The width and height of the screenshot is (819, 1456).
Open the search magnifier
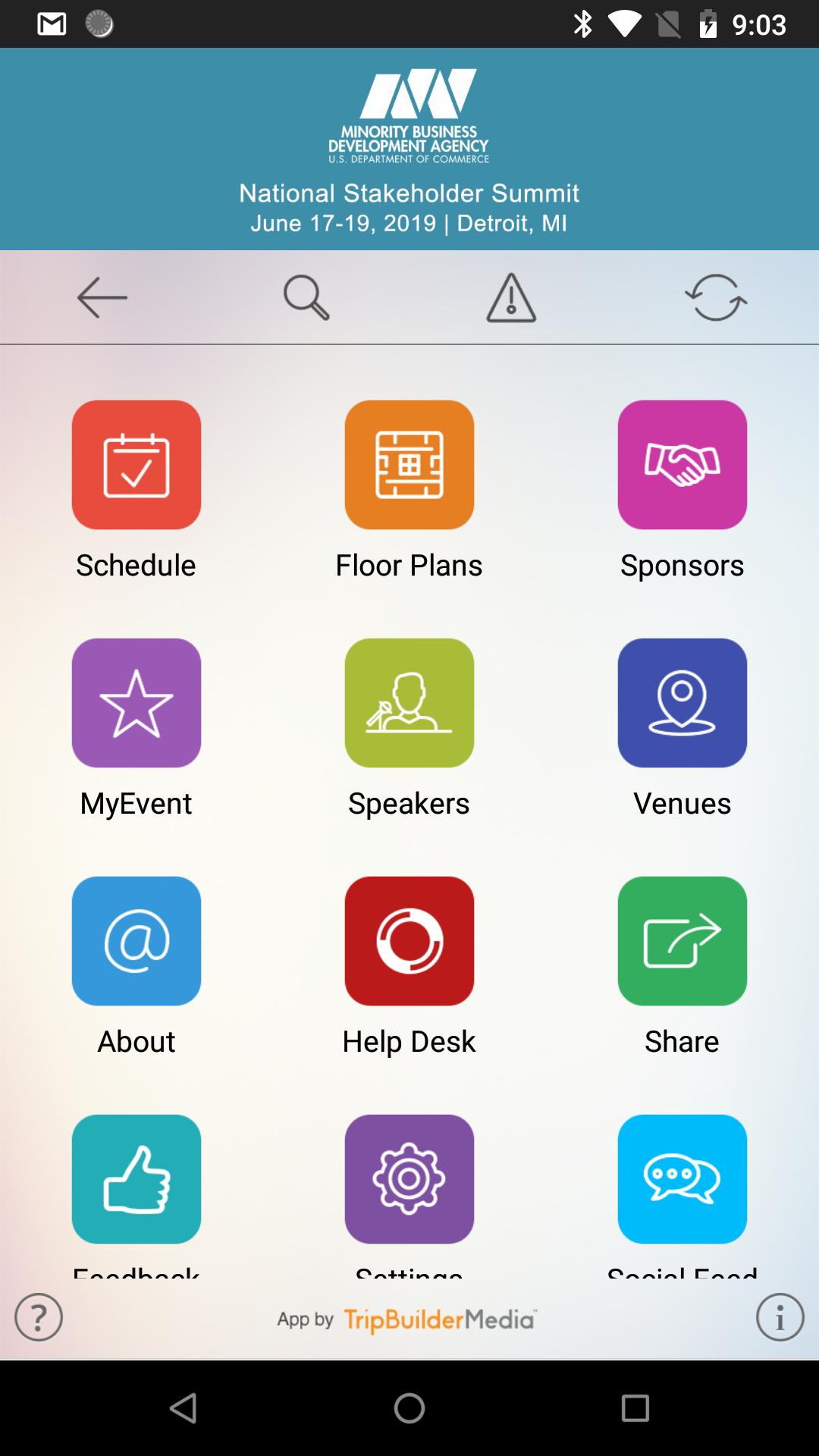coord(306,297)
